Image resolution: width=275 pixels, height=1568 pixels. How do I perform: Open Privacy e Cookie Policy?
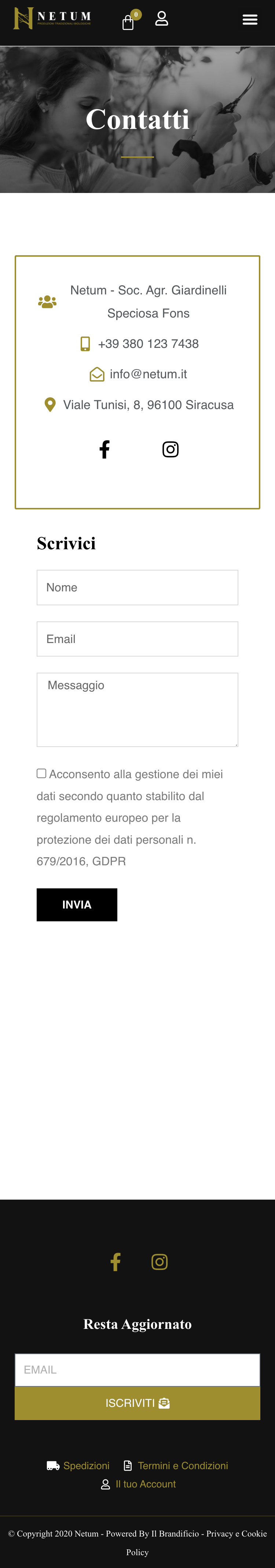236,1533
